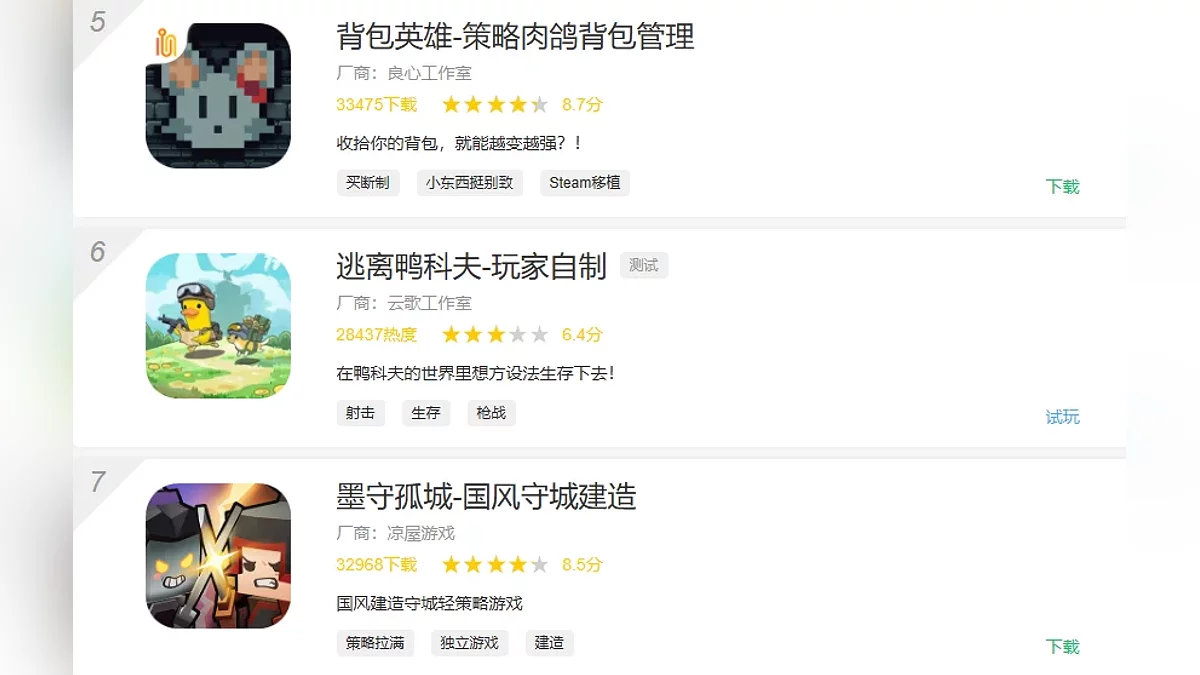This screenshot has height=675, width=1200.
Task: Open the 墨守孤城-国风守城建造 title
Action: (486, 497)
